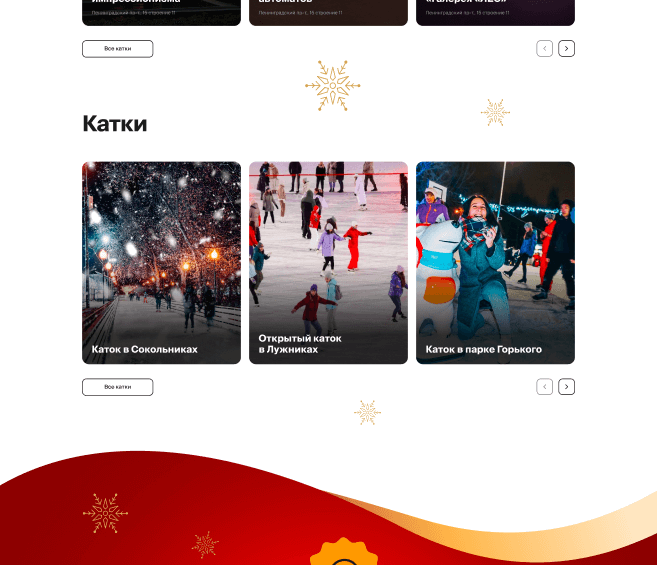Open the Открытый каток в Лужниках card
The height and width of the screenshot is (565, 657).
click(x=328, y=263)
